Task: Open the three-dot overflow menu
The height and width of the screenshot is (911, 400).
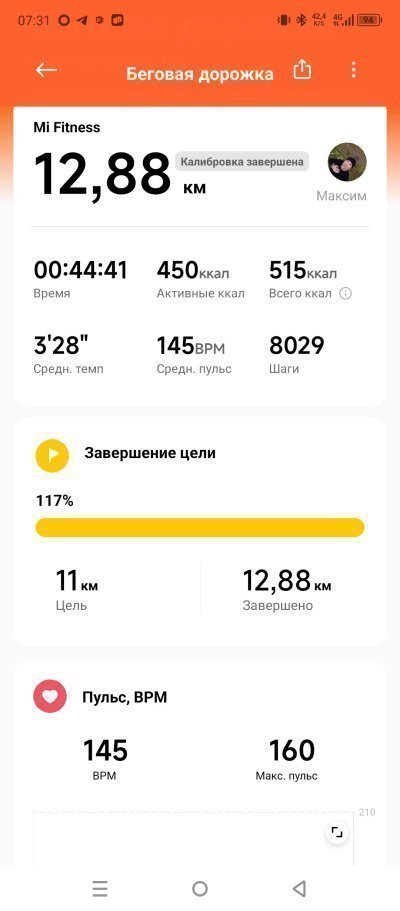Action: (353, 70)
